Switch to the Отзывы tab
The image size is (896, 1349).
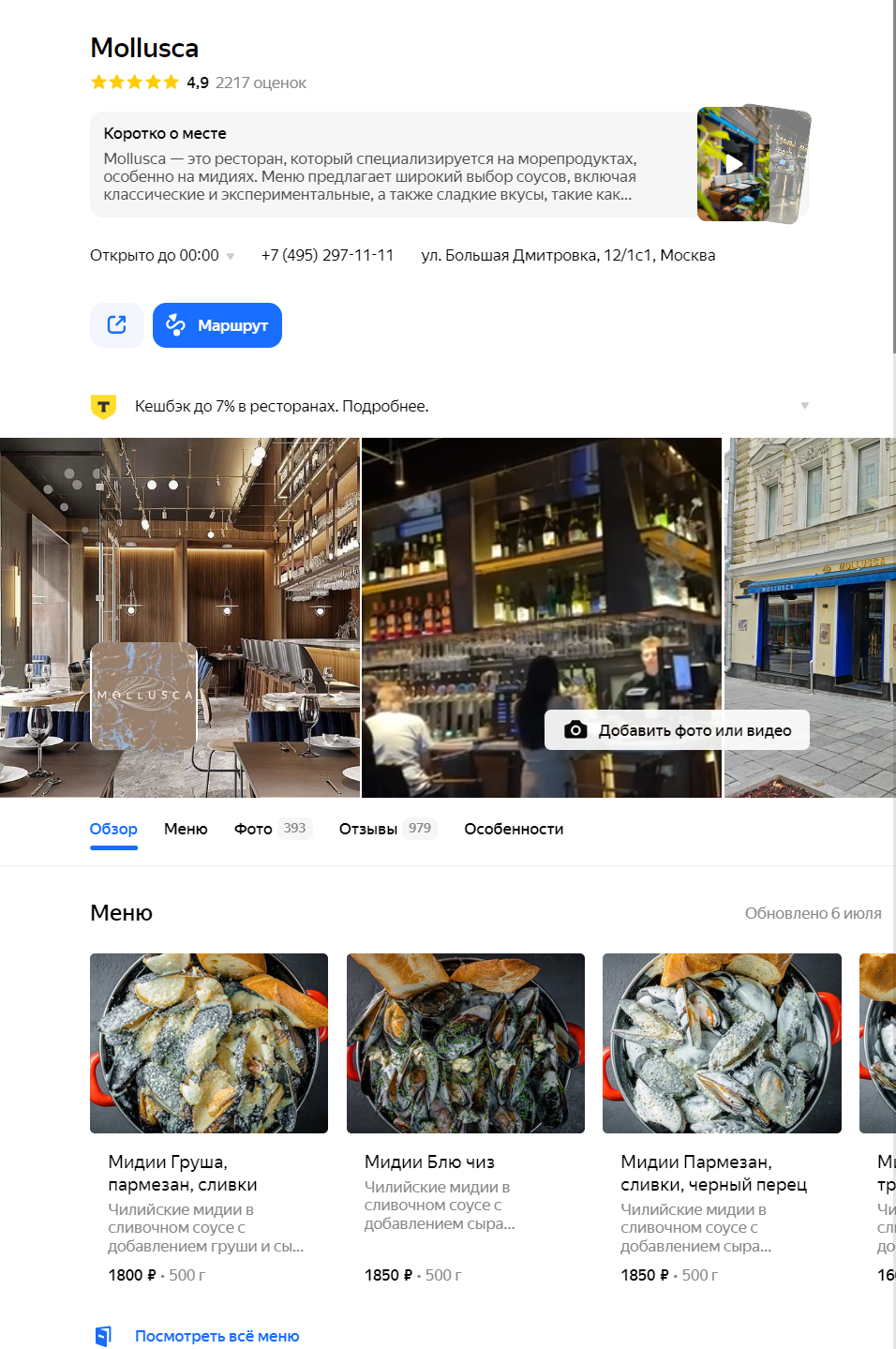[x=368, y=829]
